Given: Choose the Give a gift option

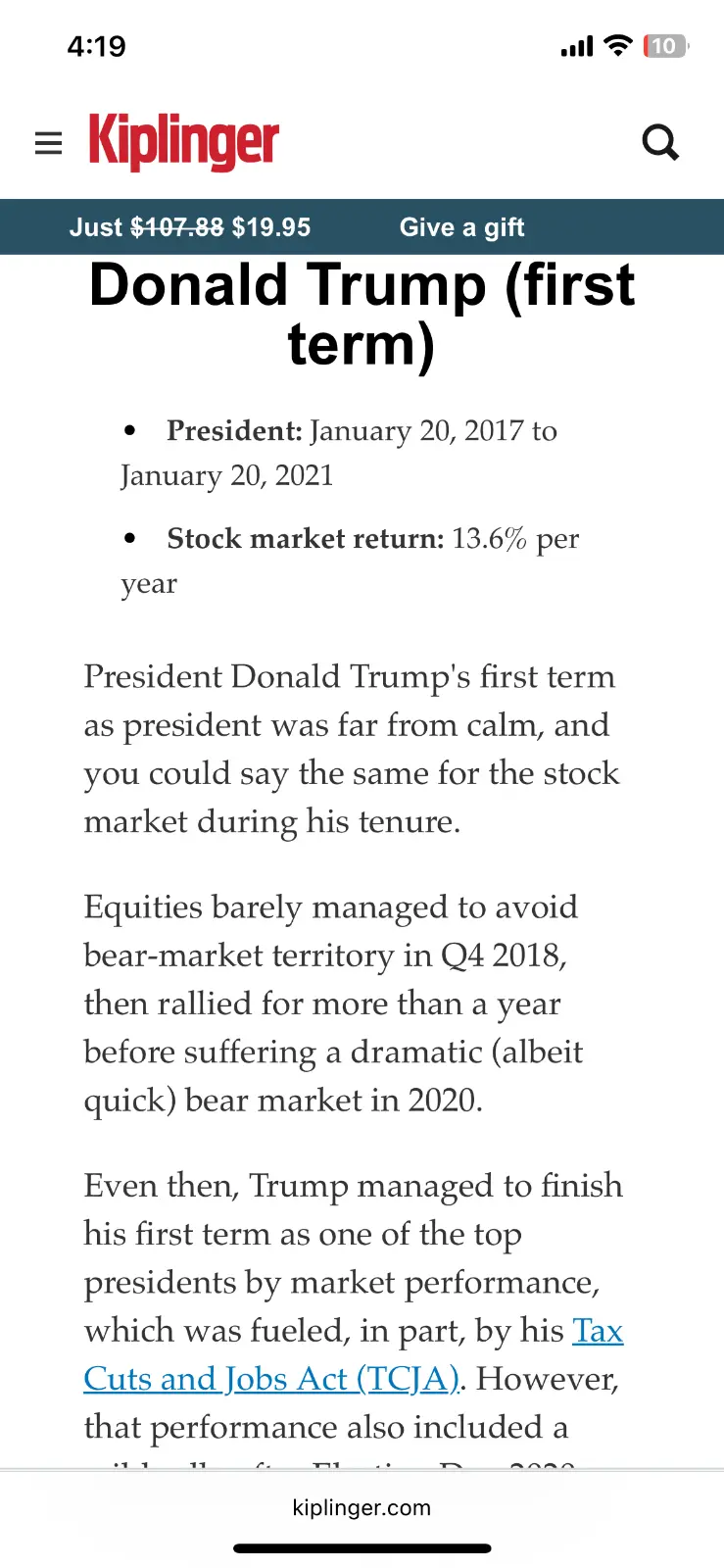Looking at the screenshot, I should click(x=461, y=227).
